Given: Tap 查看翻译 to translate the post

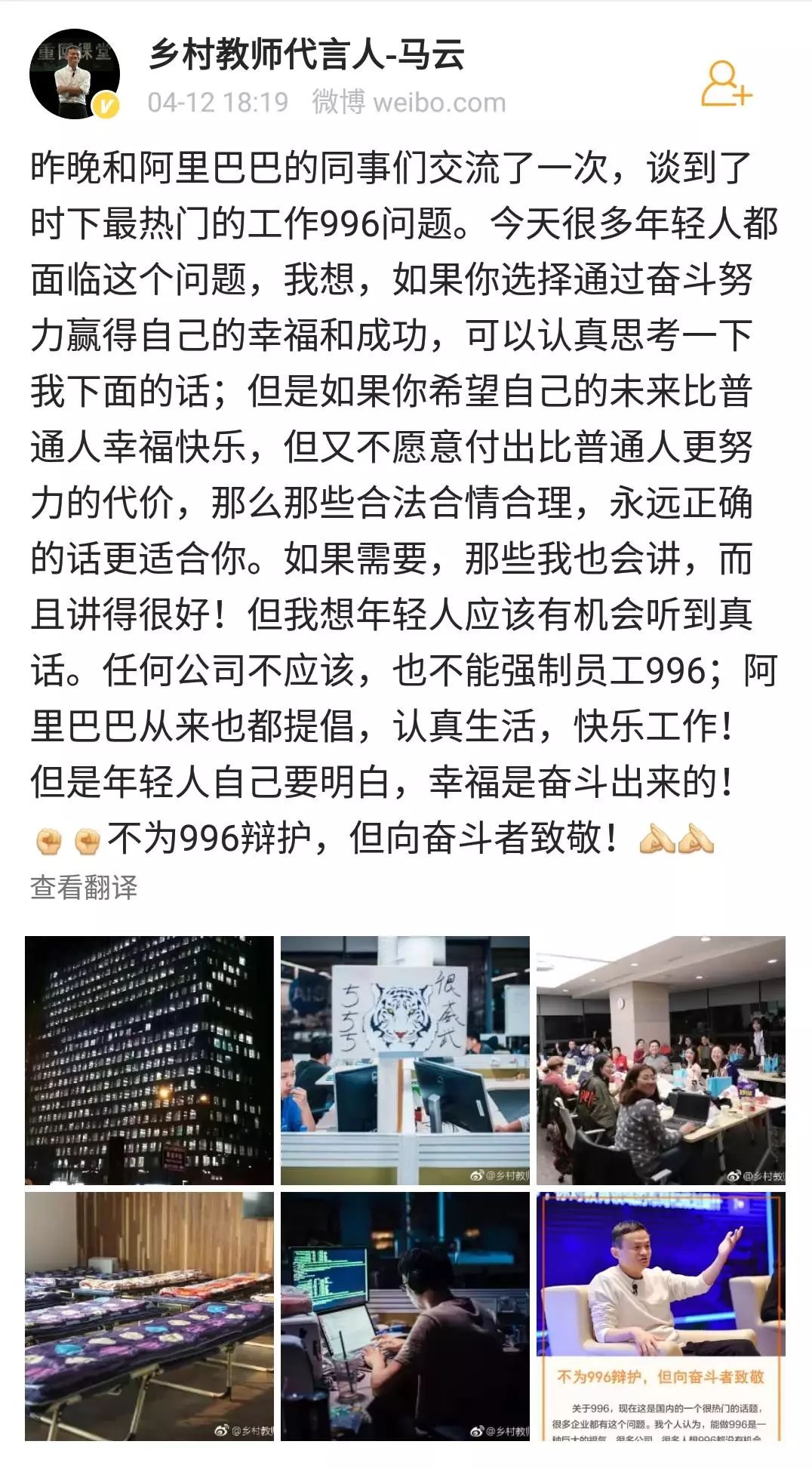Looking at the screenshot, I should 84,887.
